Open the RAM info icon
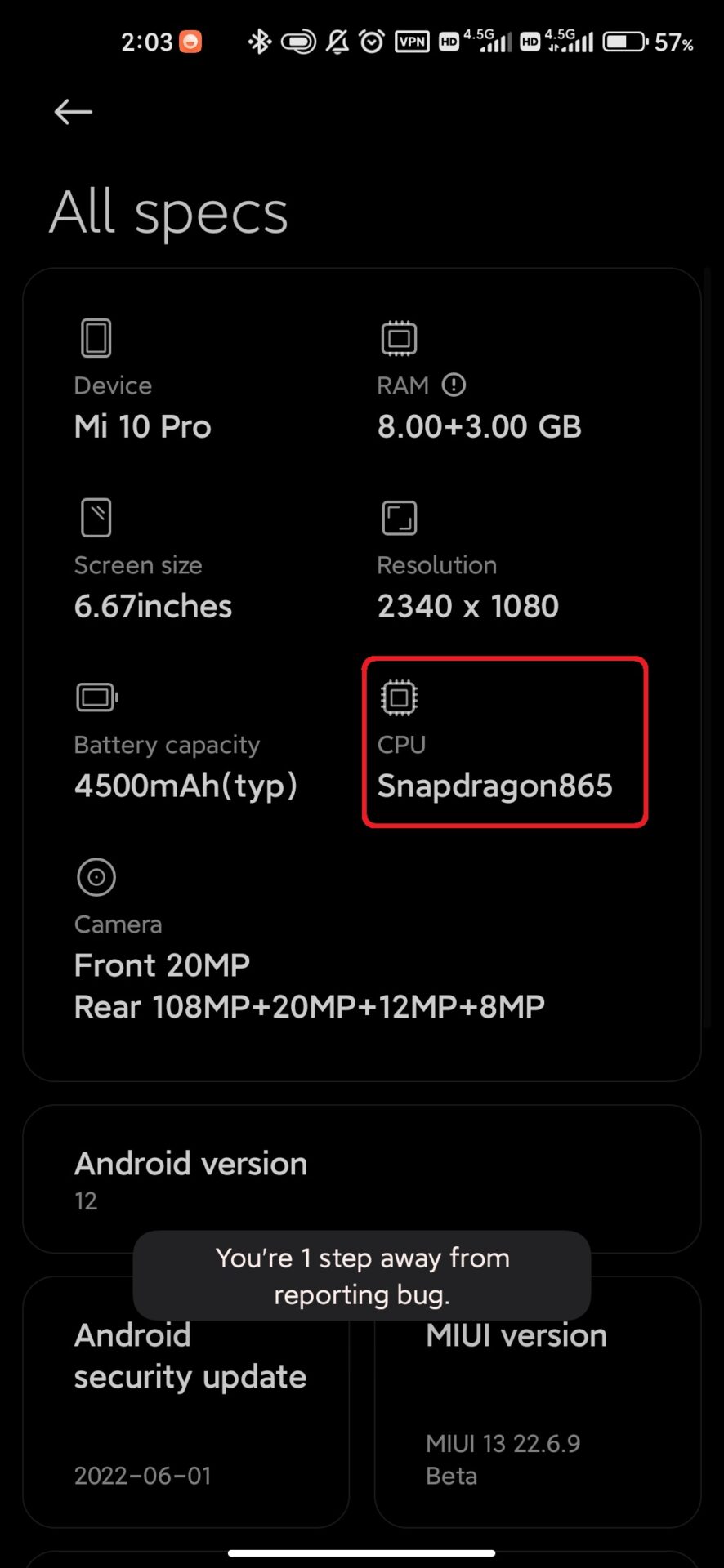724x1568 pixels. point(454,385)
